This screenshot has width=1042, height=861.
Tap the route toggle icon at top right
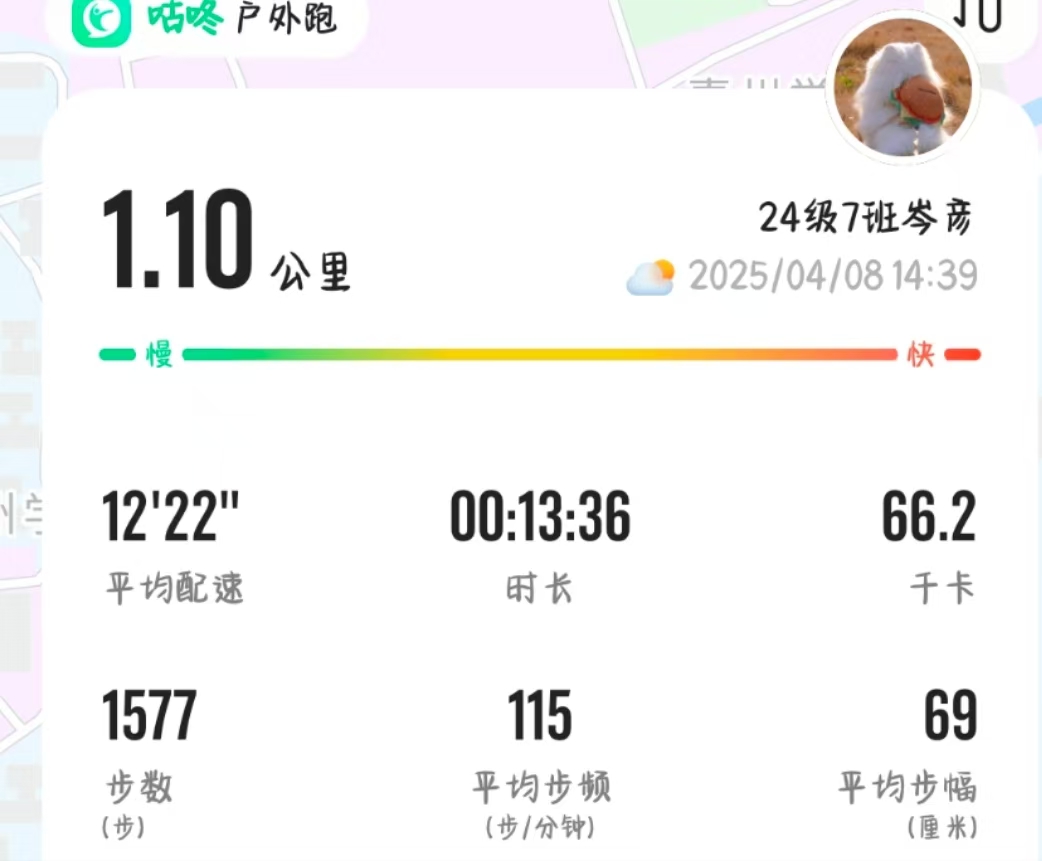[978, 14]
